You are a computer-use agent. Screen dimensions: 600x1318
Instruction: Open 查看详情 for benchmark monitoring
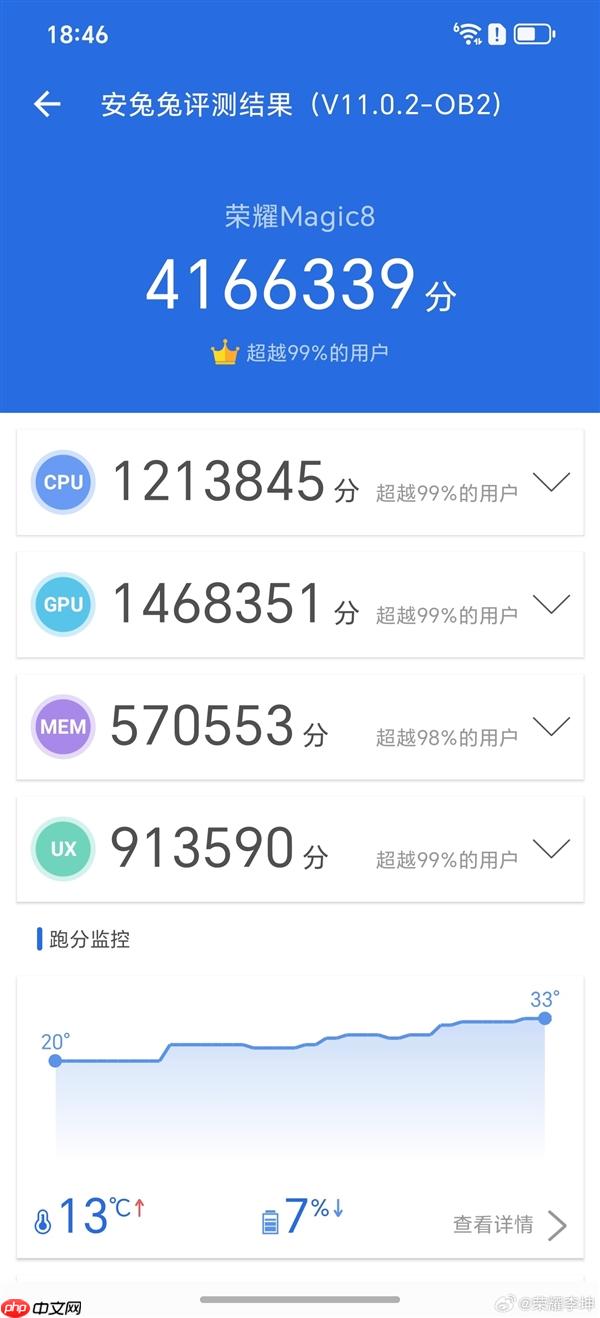(510, 1224)
